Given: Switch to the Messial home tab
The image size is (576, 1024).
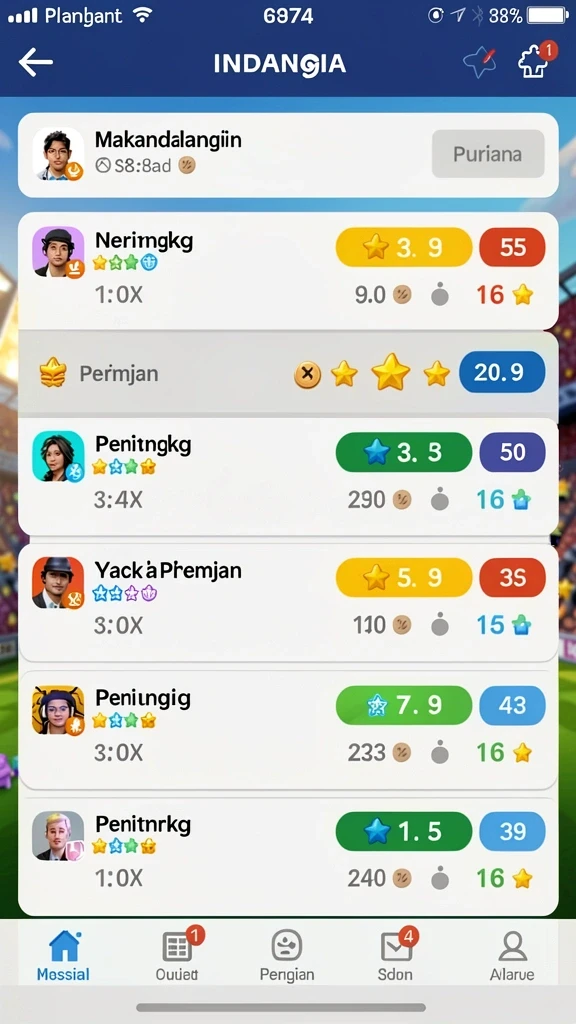Looking at the screenshot, I should pos(63,955).
